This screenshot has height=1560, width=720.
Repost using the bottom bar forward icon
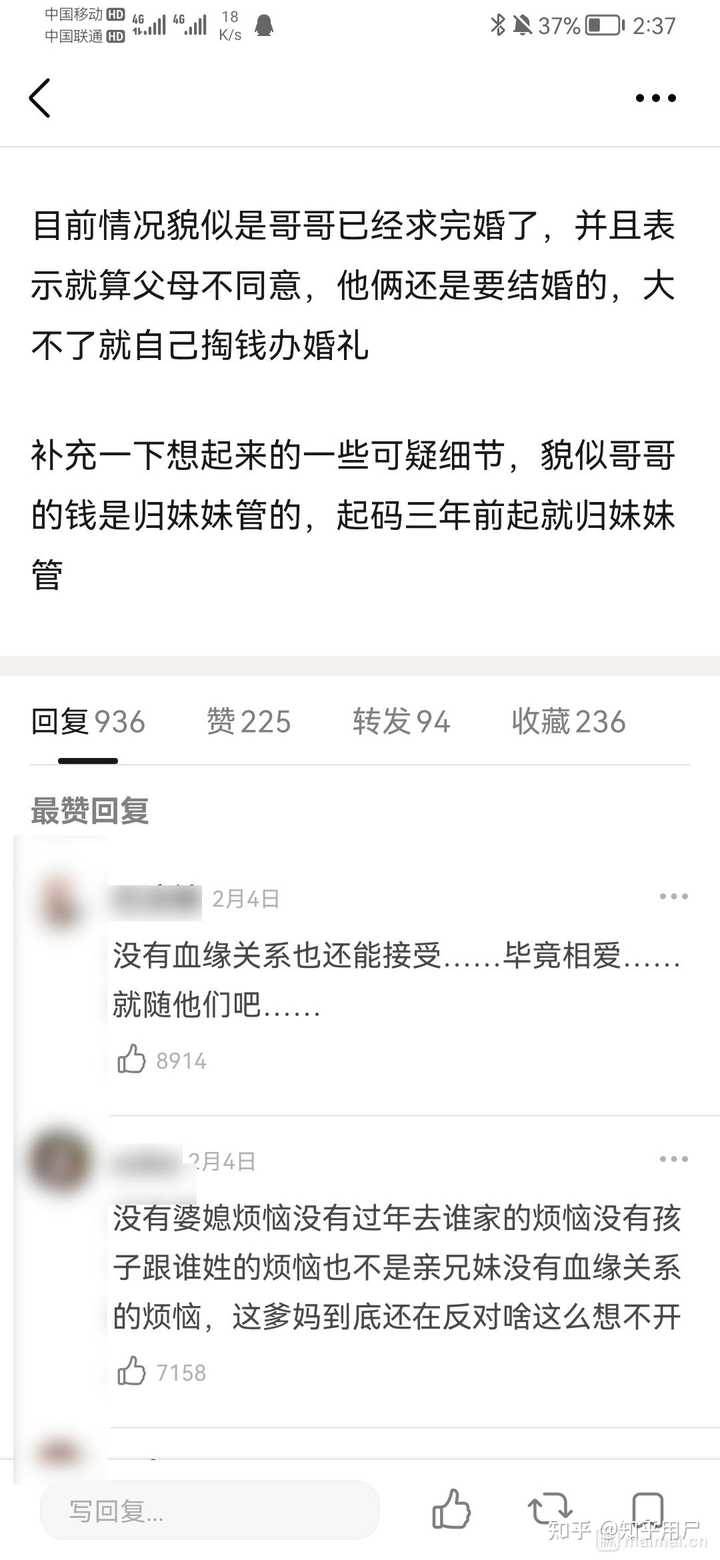(x=550, y=1508)
